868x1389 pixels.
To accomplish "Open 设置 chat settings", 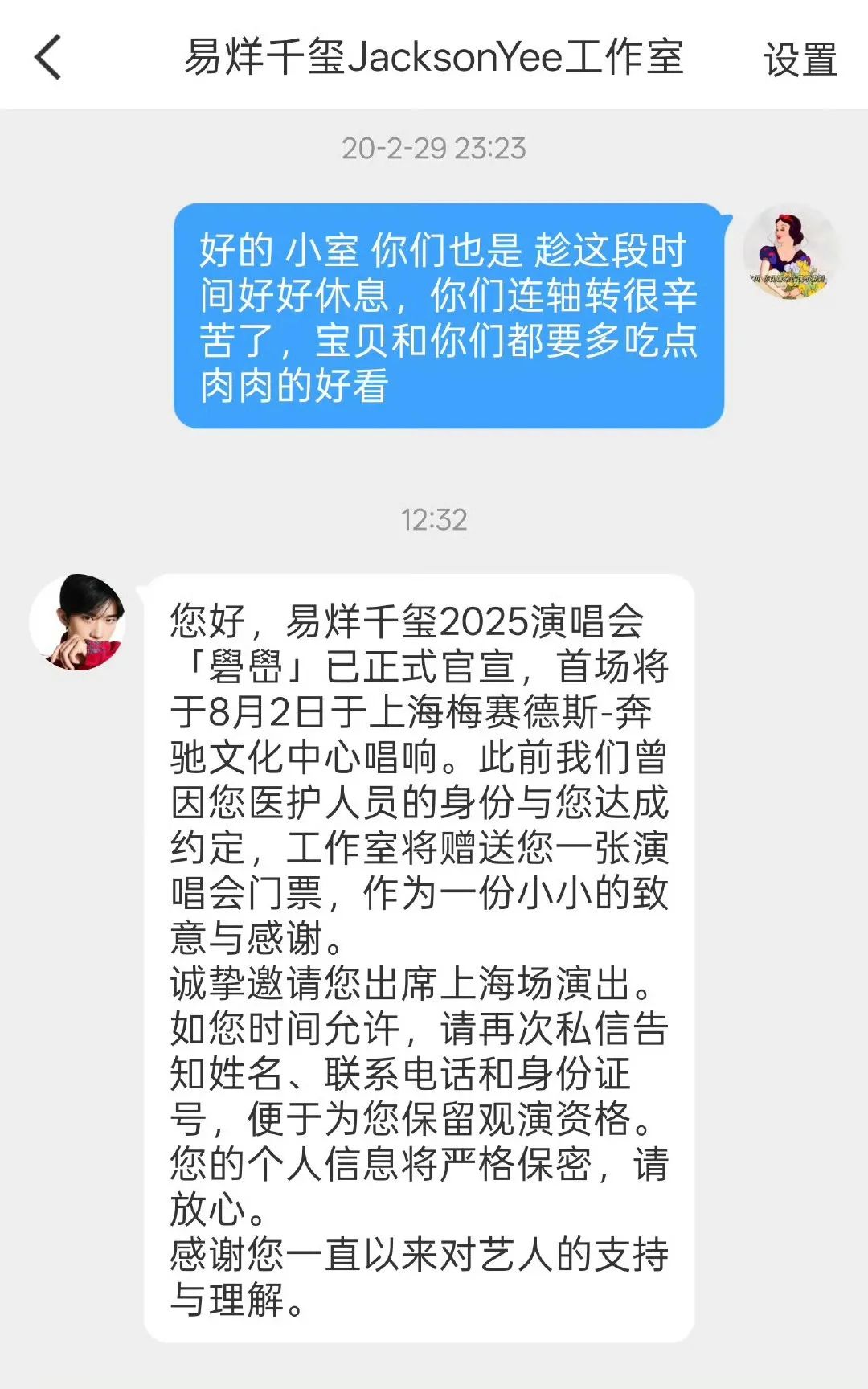I will [800, 59].
